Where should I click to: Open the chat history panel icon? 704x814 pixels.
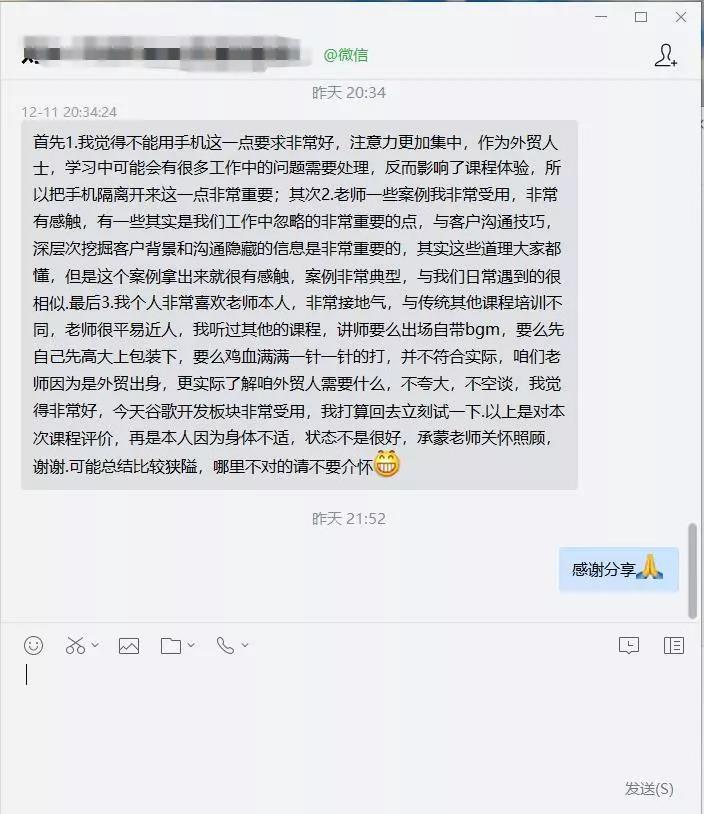[673, 646]
